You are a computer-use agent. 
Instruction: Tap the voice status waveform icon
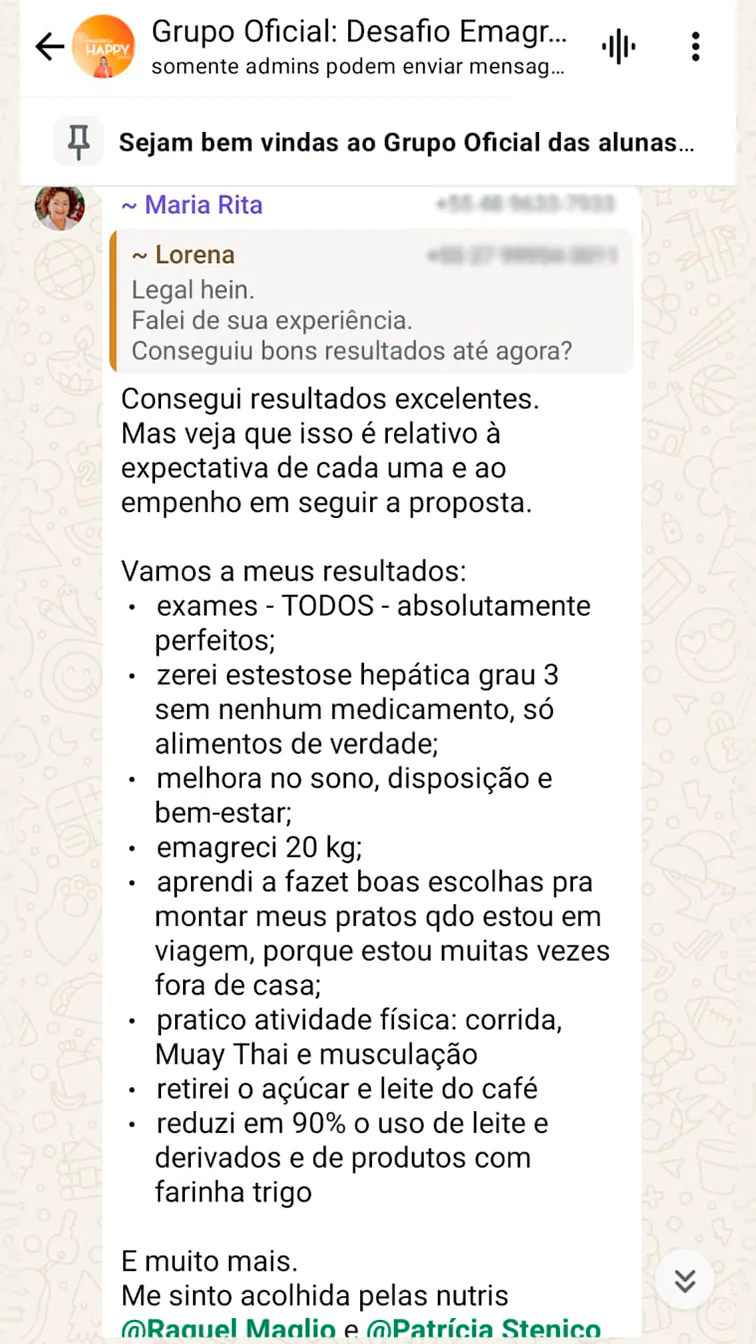[618, 46]
